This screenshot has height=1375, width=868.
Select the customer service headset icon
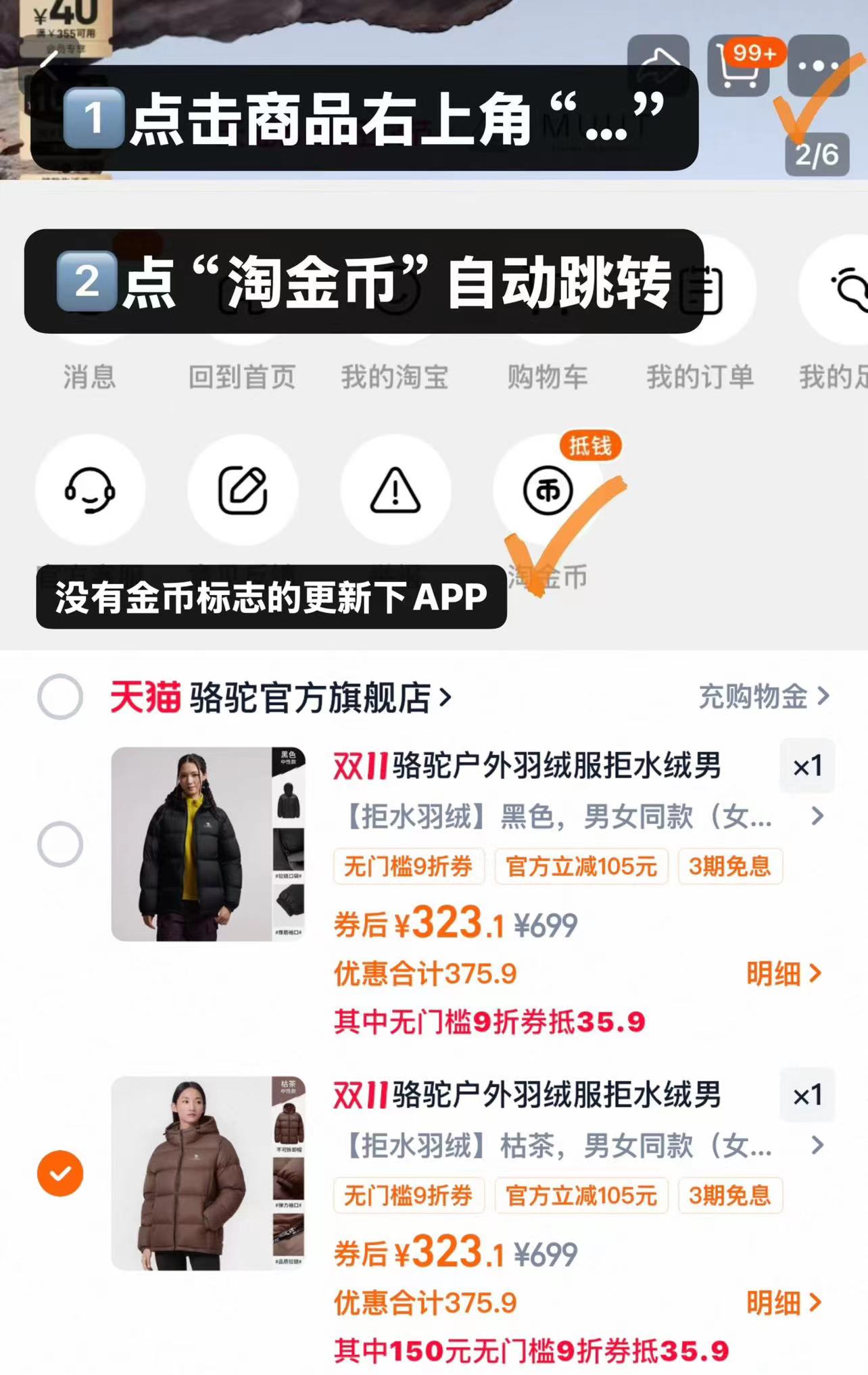pyautogui.click(x=91, y=491)
